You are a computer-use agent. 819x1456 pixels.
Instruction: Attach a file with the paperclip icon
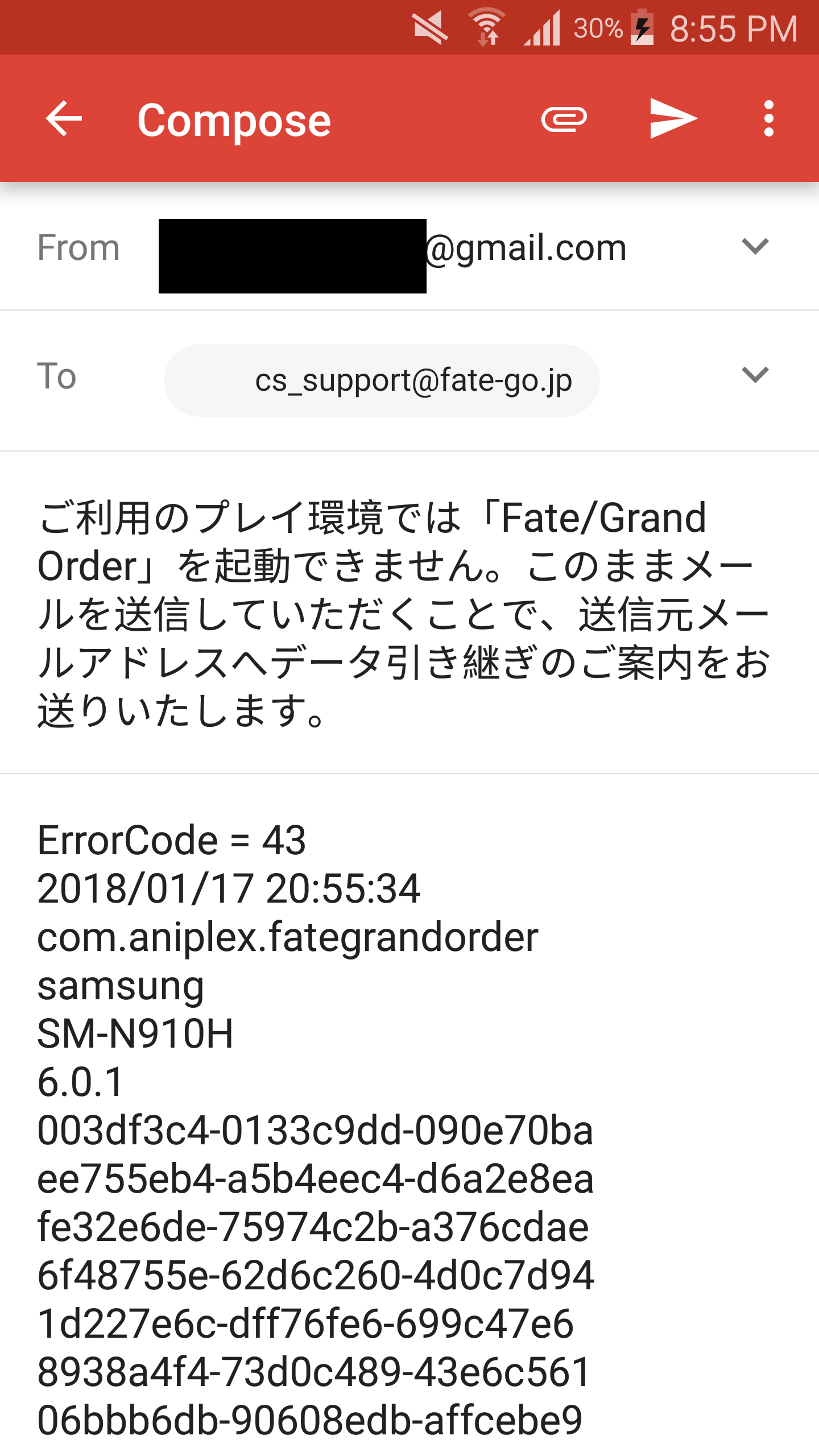tap(564, 119)
